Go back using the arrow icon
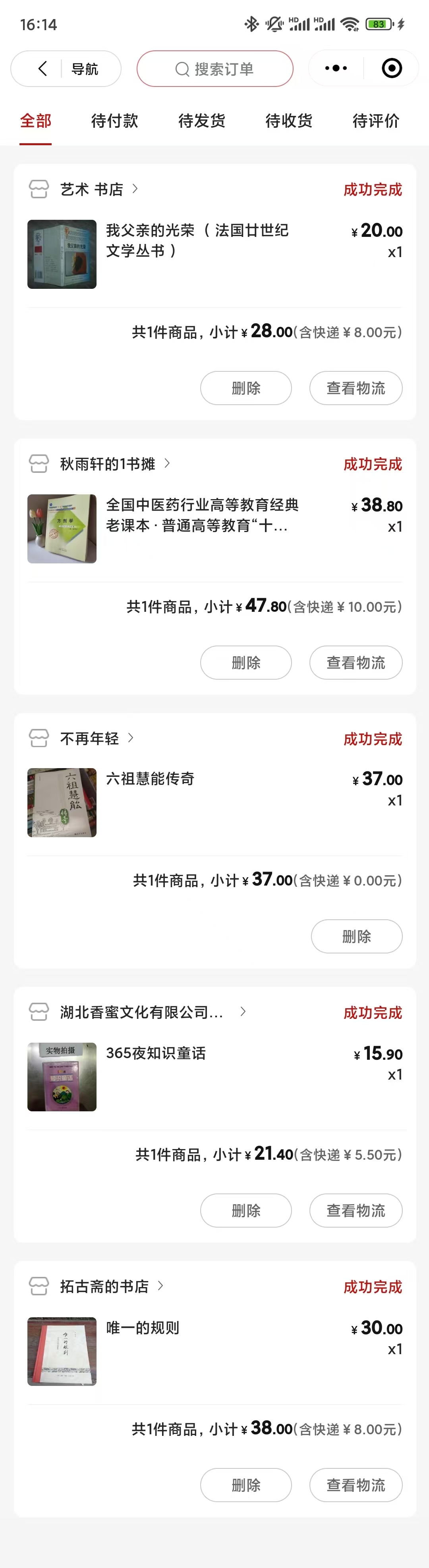 point(42,69)
